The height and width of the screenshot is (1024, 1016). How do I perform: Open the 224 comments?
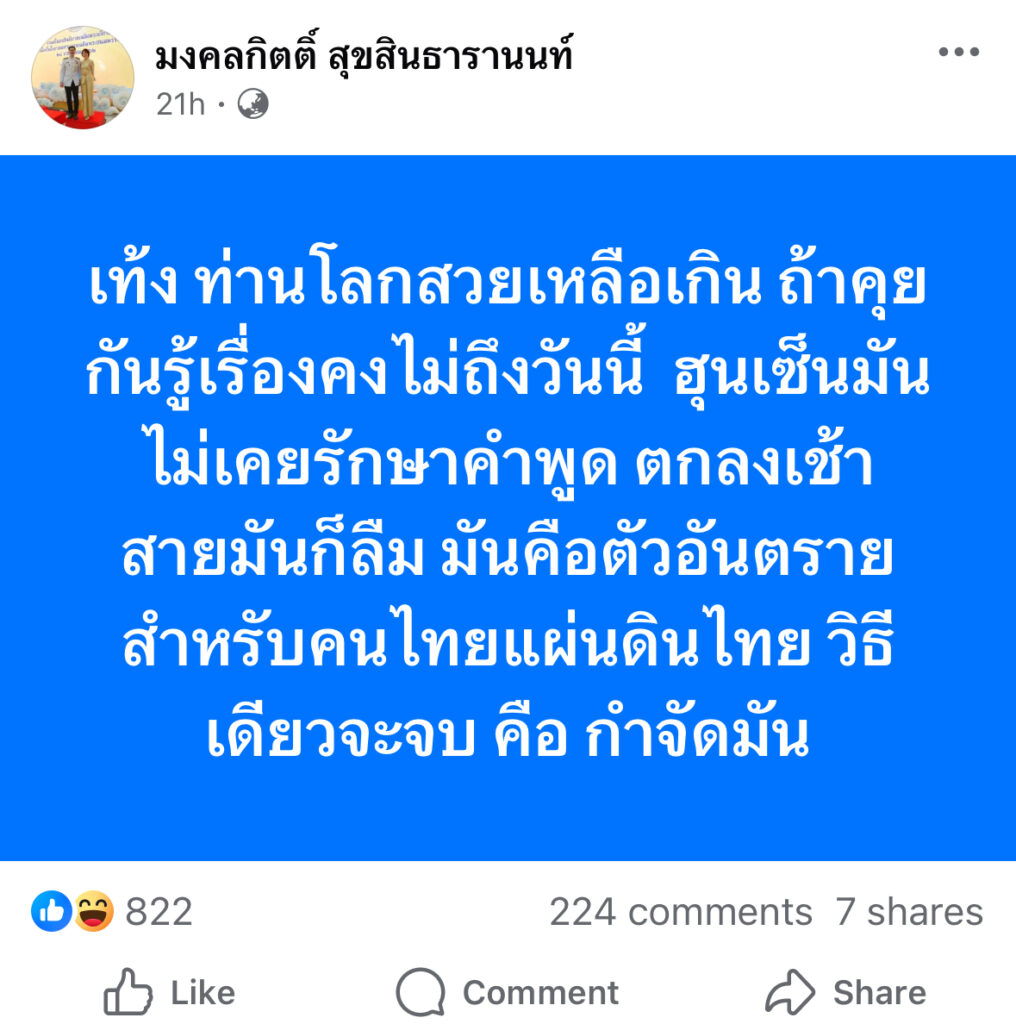click(x=680, y=912)
